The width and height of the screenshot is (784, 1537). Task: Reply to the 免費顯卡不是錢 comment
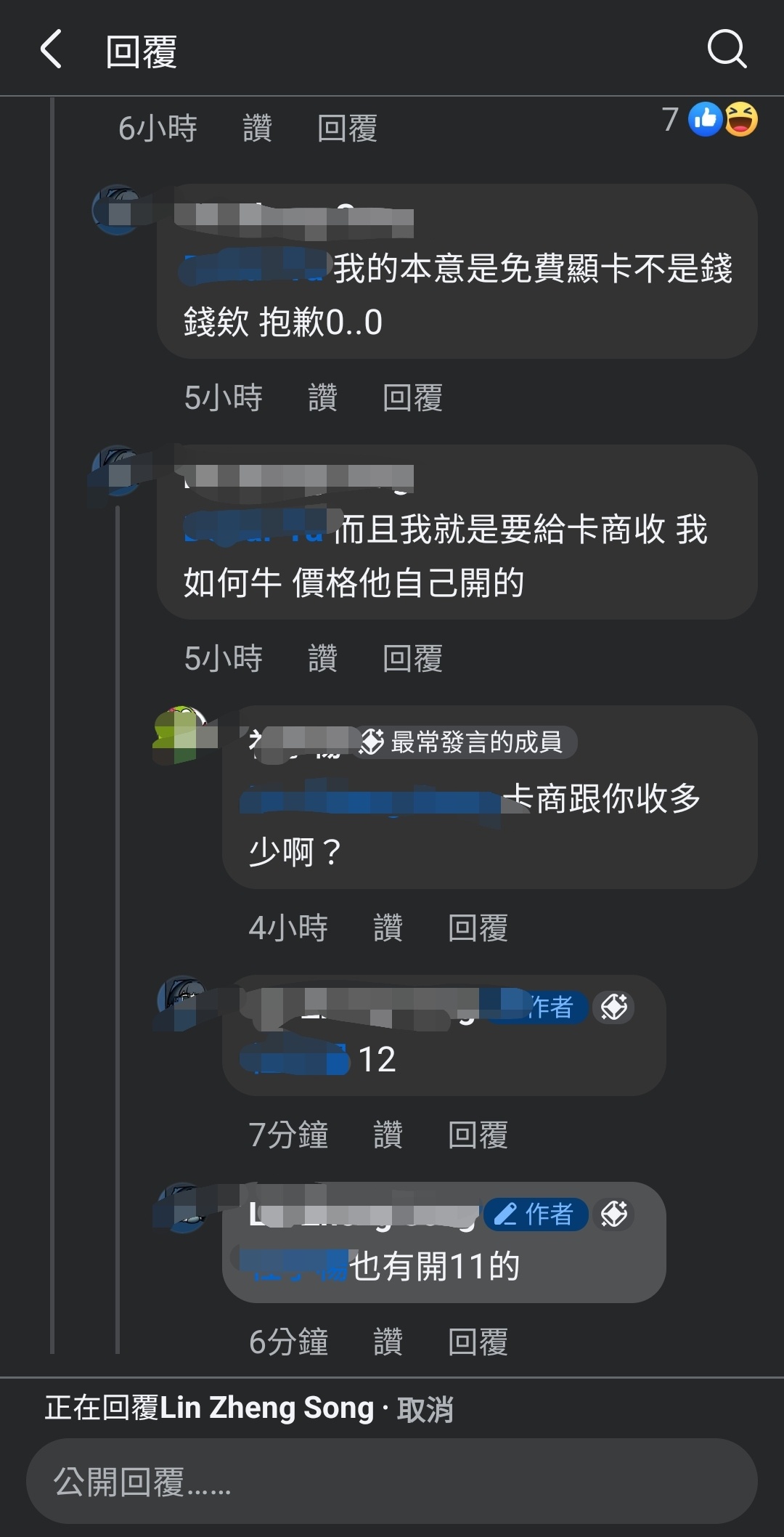point(412,398)
